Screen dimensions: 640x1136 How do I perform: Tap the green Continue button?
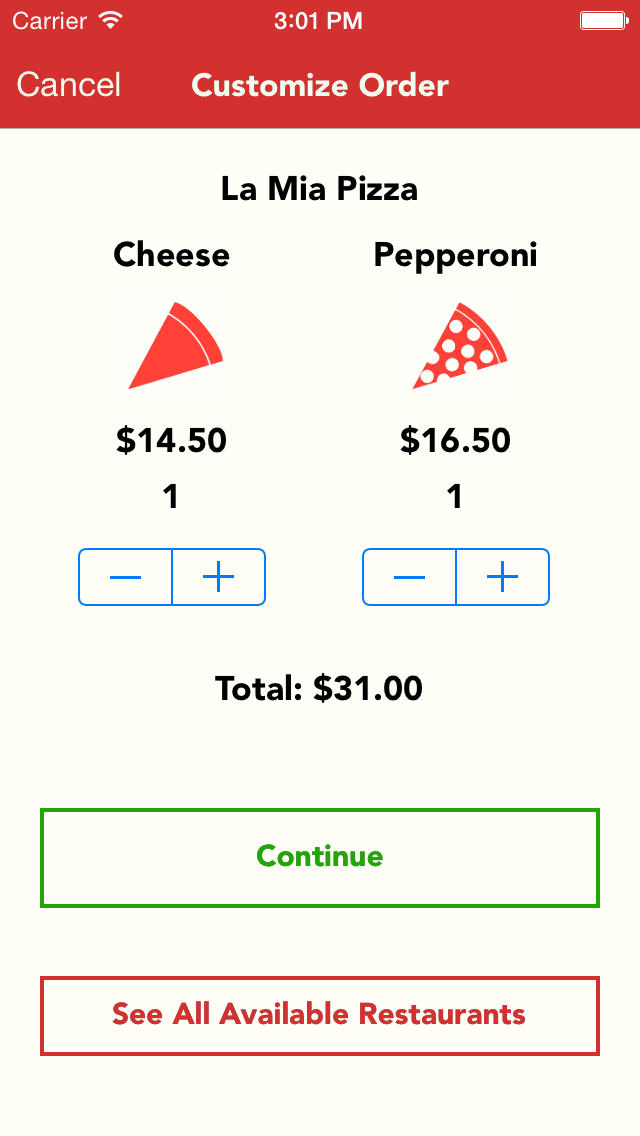point(320,857)
